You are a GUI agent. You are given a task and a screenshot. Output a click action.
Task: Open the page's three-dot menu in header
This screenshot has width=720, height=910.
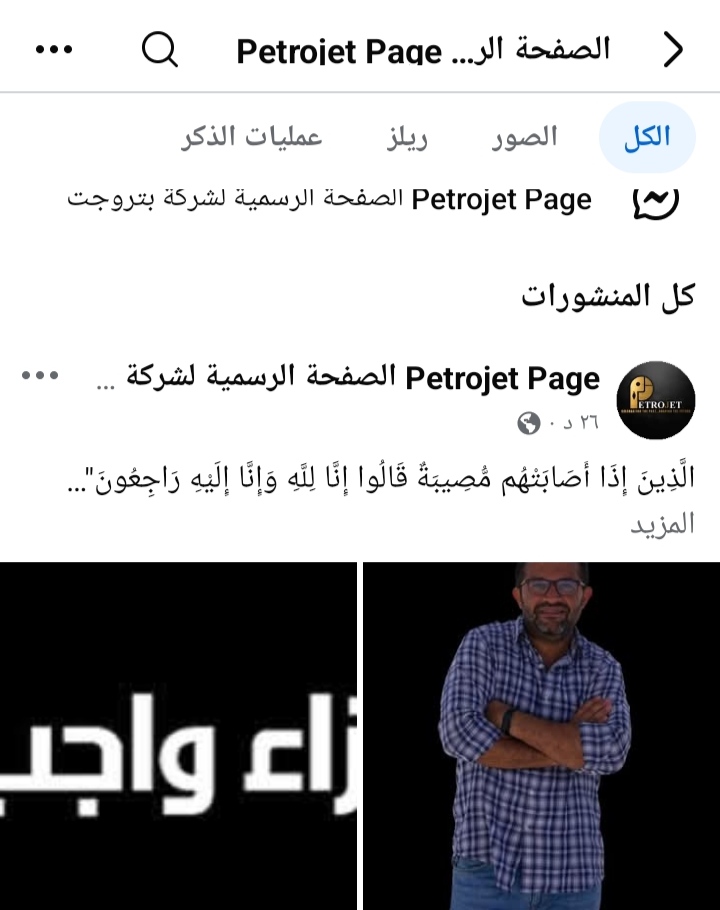54,49
